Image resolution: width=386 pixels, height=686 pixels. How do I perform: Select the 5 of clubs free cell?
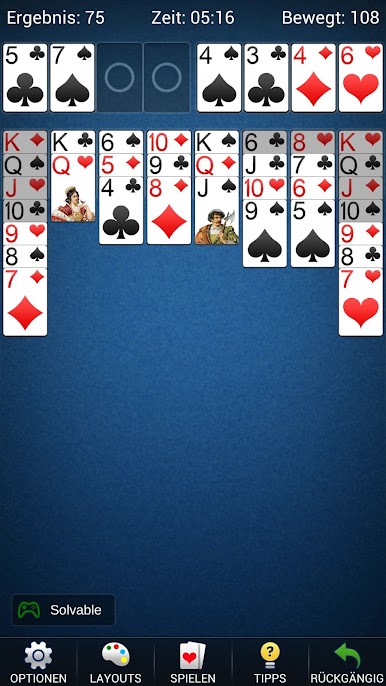pyautogui.click(x=25, y=77)
